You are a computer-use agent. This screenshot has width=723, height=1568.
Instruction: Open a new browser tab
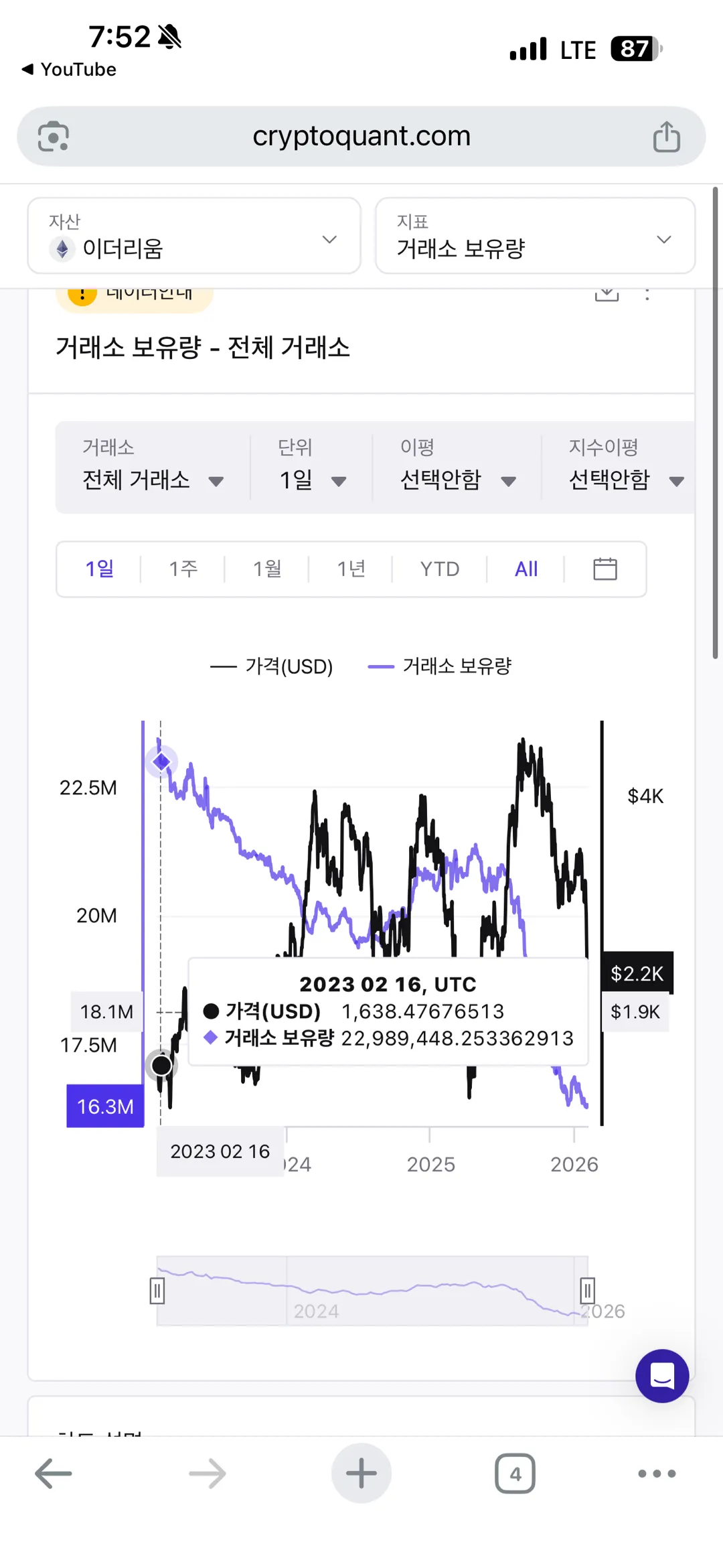pyautogui.click(x=361, y=1474)
